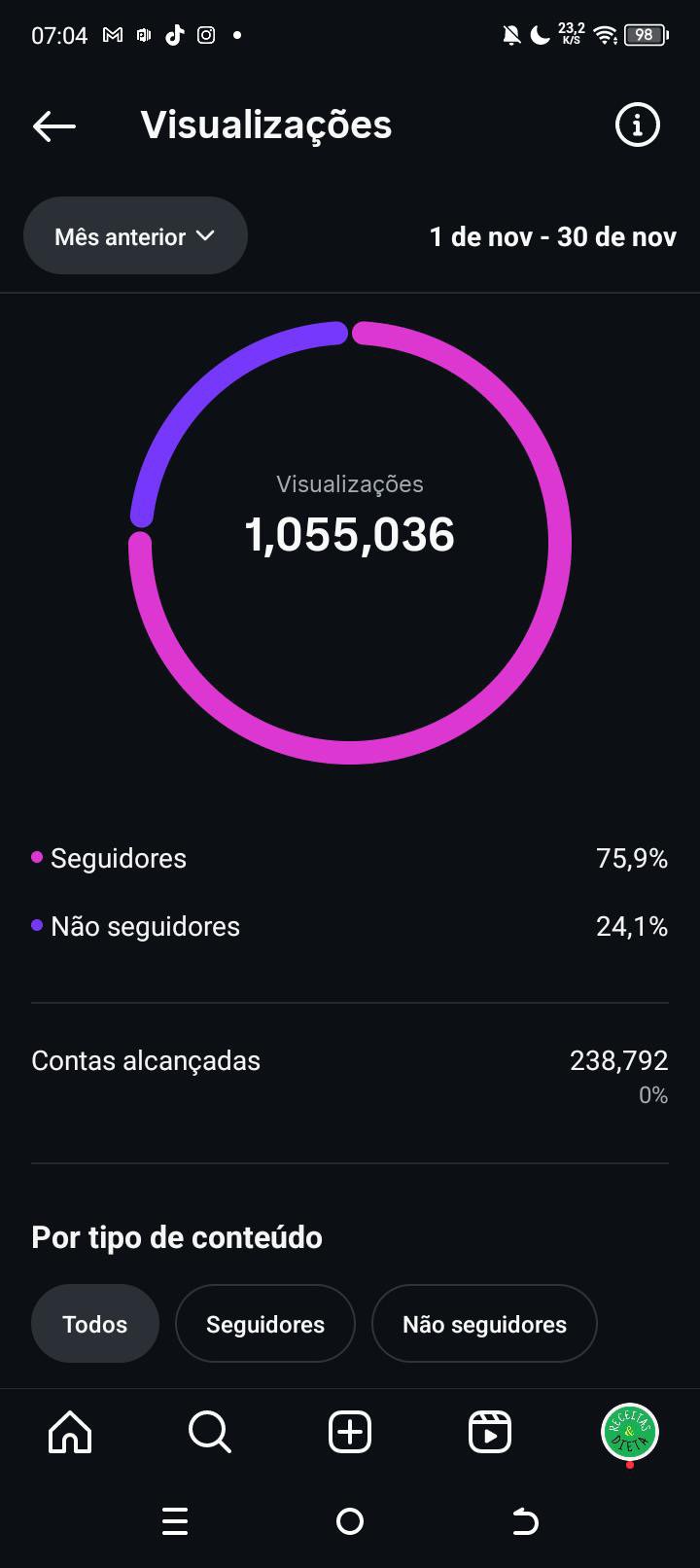Create a new post with plus icon
Screen dimensions: 700x1568
point(350,1432)
